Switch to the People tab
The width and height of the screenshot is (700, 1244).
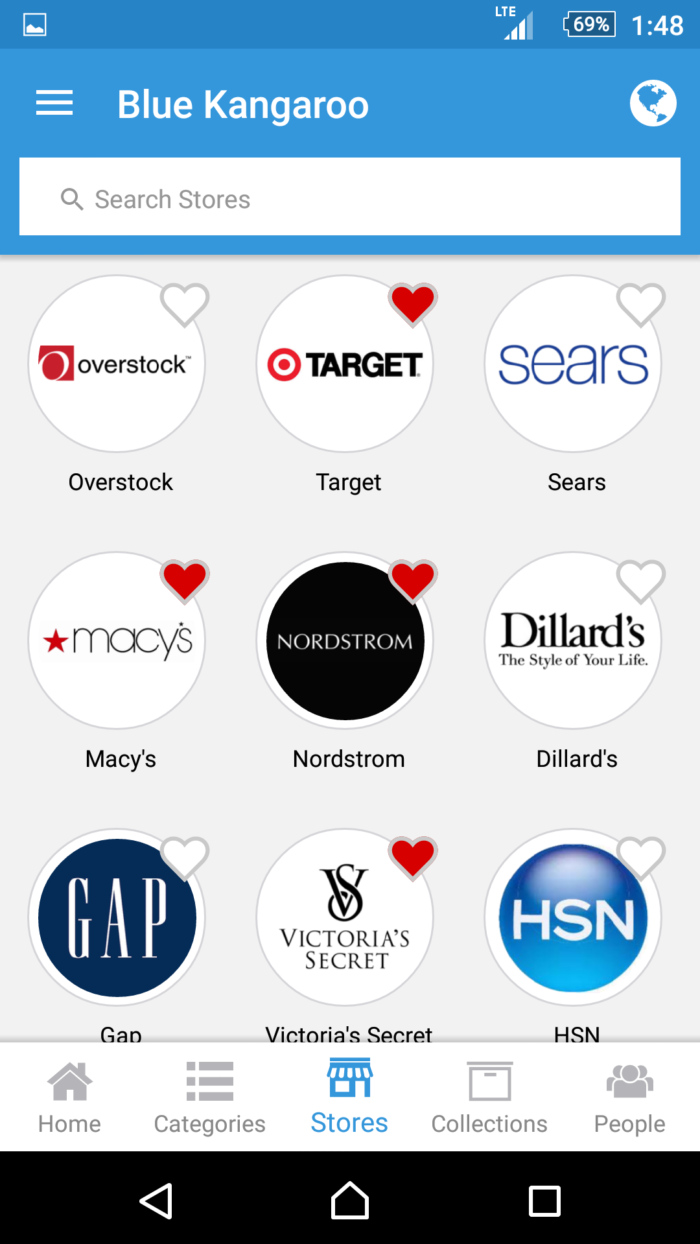pyautogui.click(x=629, y=1097)
